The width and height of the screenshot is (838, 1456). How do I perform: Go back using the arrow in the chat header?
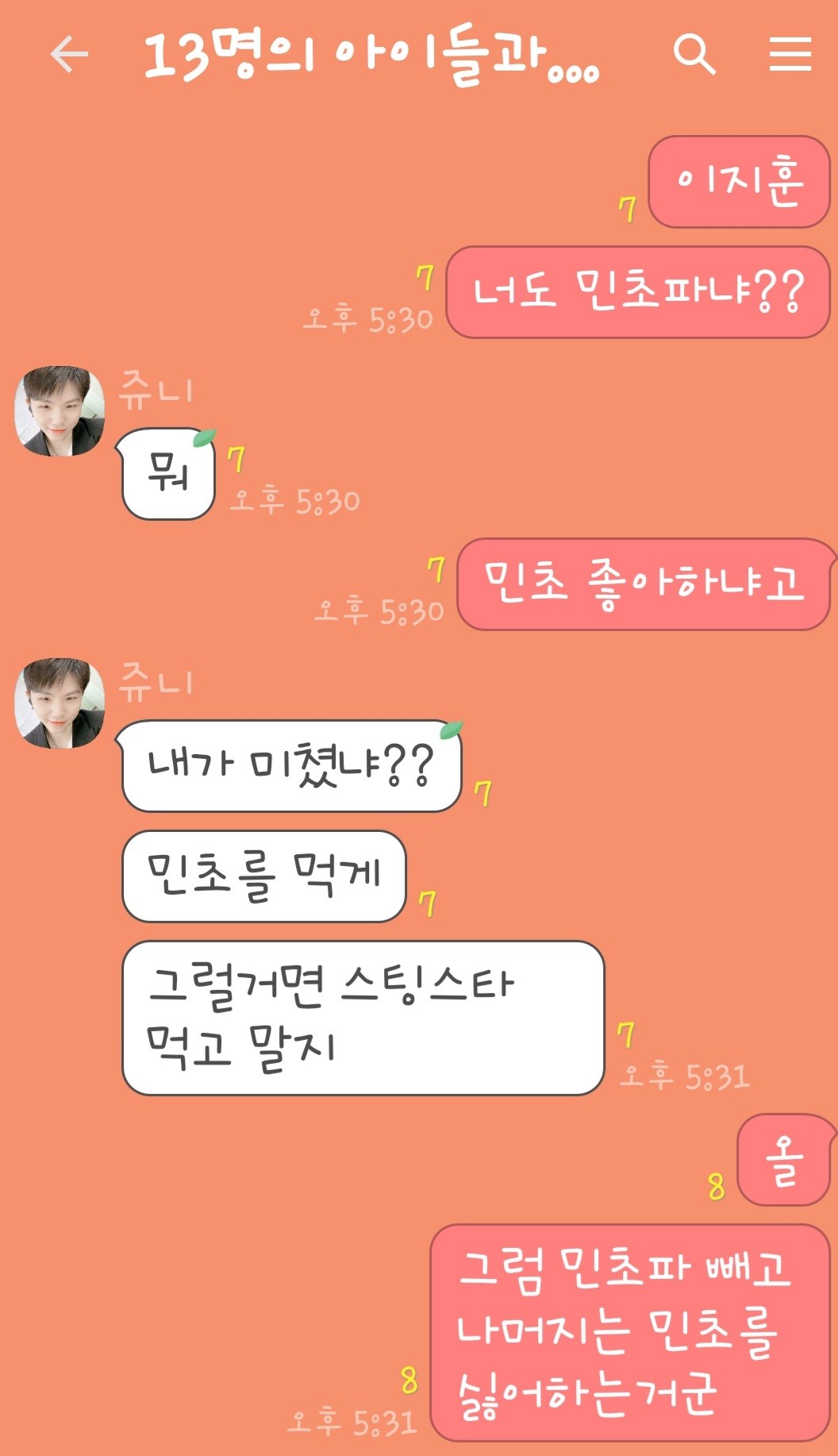pos(69,55)
